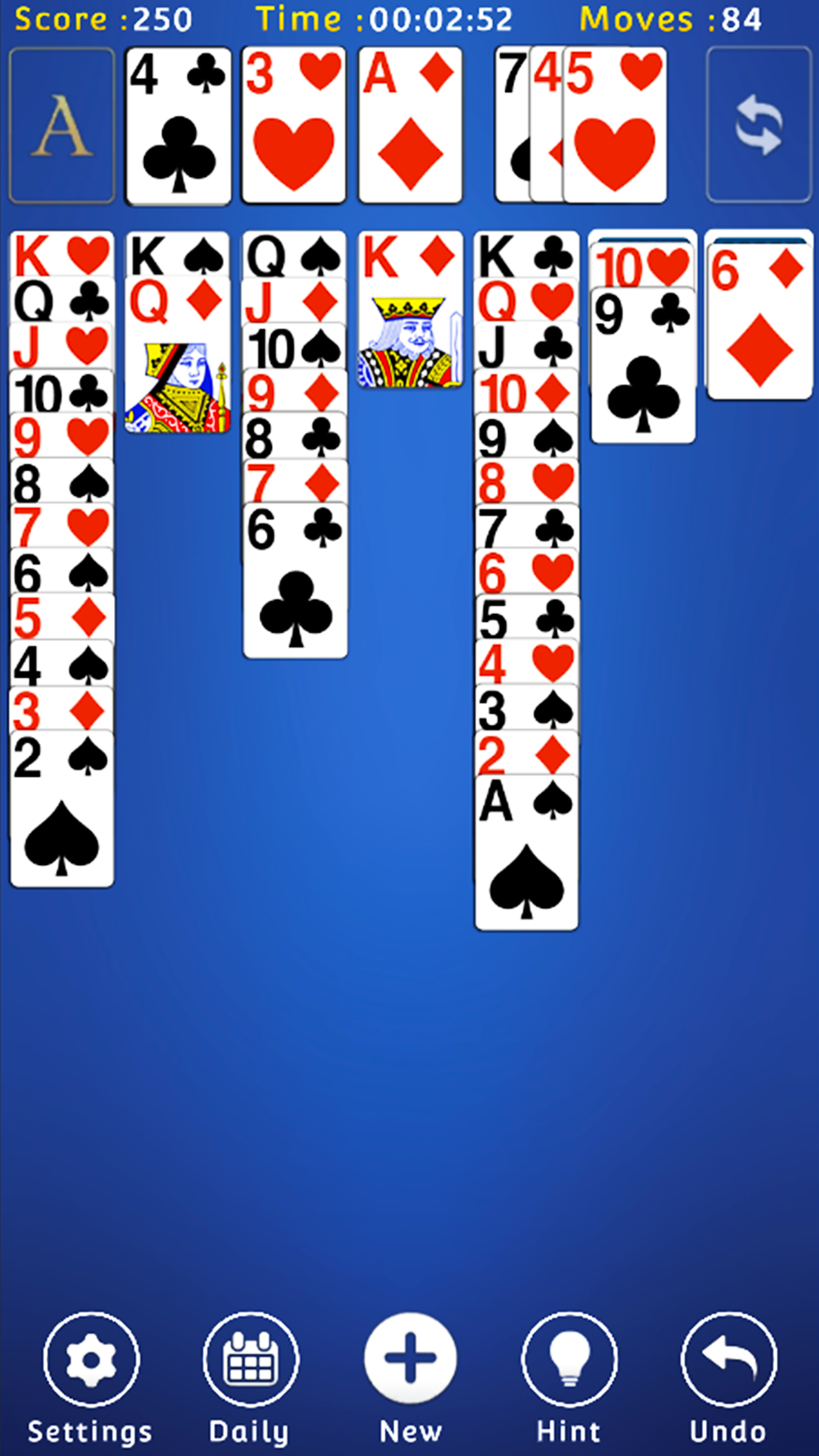The height and width of the screenshot is (1456, 819).
Task: Open the Settings button
Action: tap(91, 1358)
